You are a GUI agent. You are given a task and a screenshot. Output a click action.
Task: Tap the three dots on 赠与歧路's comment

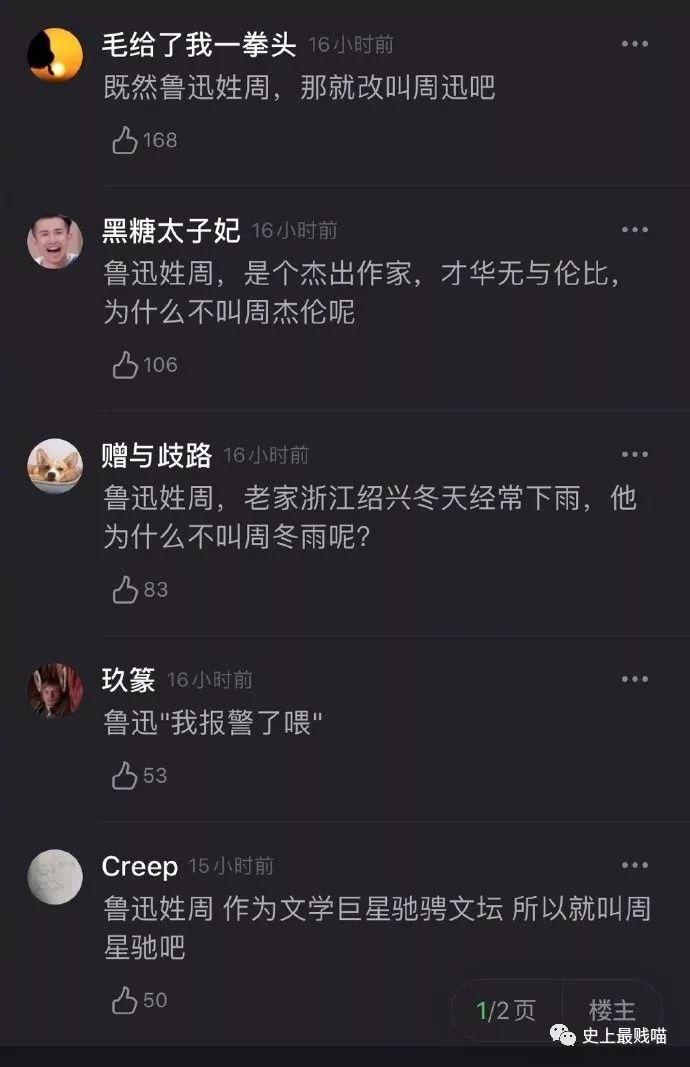click(x=635, y=455)
